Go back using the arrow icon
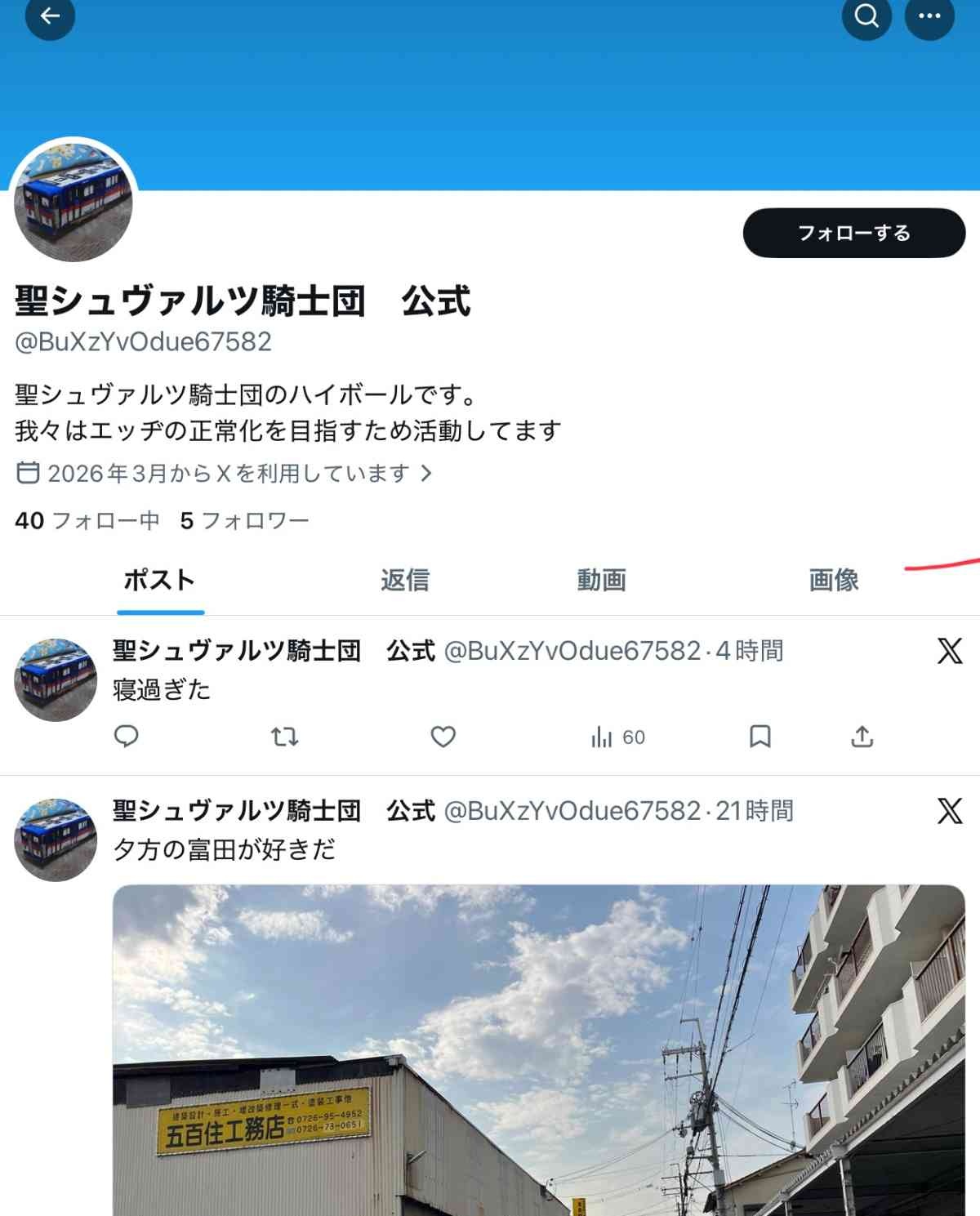Image resolution: width=980 pixels, height=1216 pixels. (50, 16)
